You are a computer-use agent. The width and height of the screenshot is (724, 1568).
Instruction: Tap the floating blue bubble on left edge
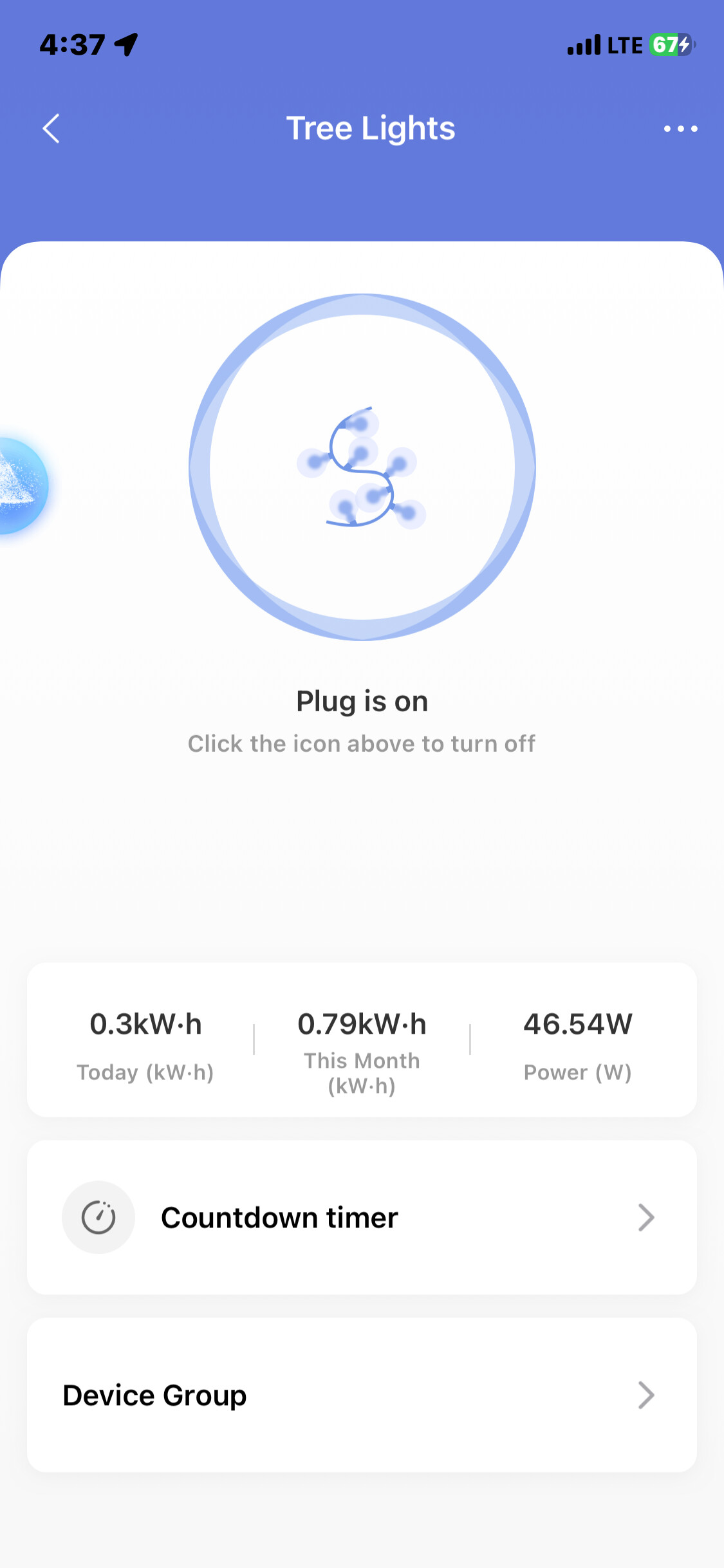21,486
